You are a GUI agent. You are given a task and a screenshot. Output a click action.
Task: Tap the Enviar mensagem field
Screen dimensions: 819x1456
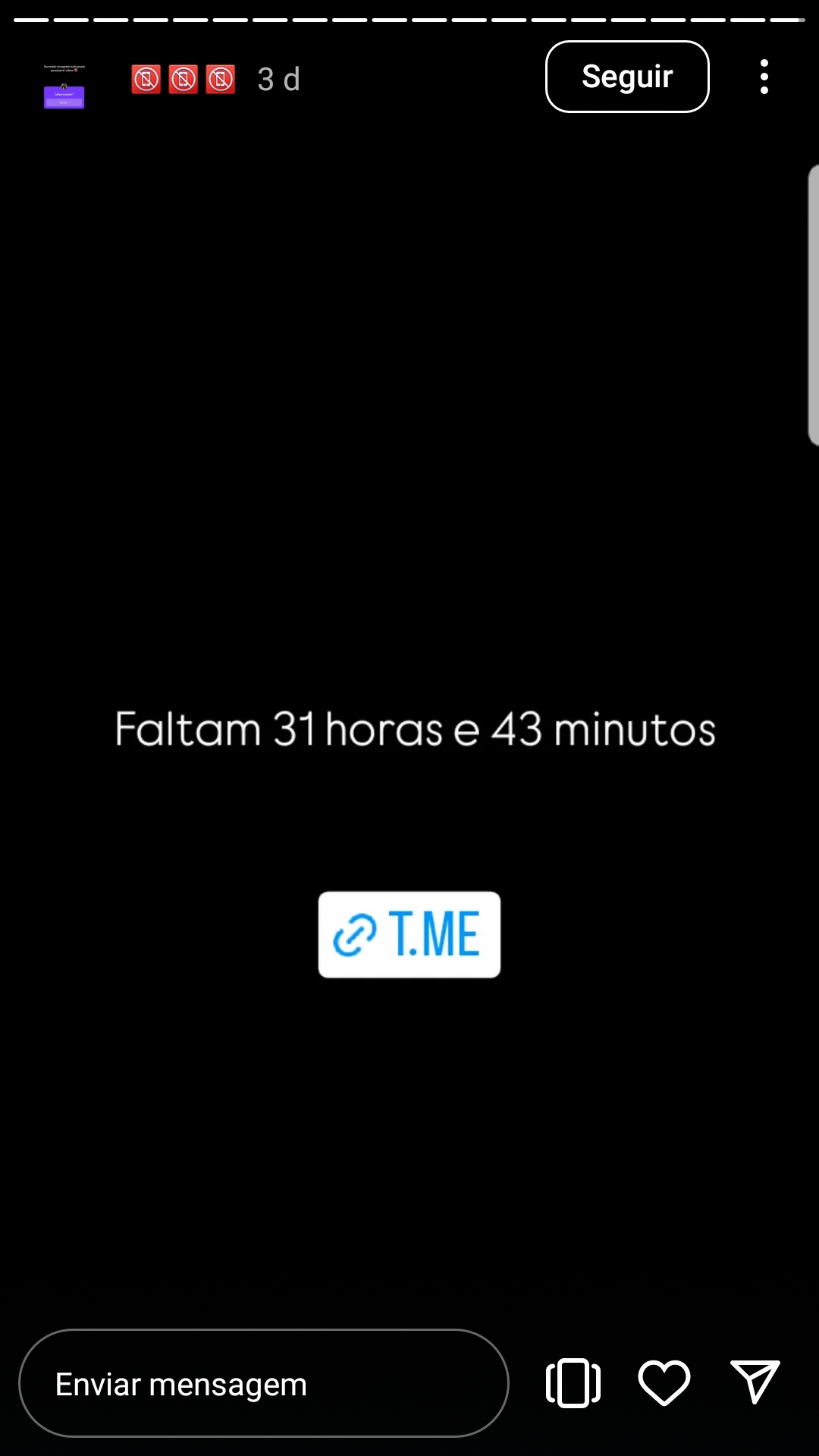click(x=263, y=1383)
